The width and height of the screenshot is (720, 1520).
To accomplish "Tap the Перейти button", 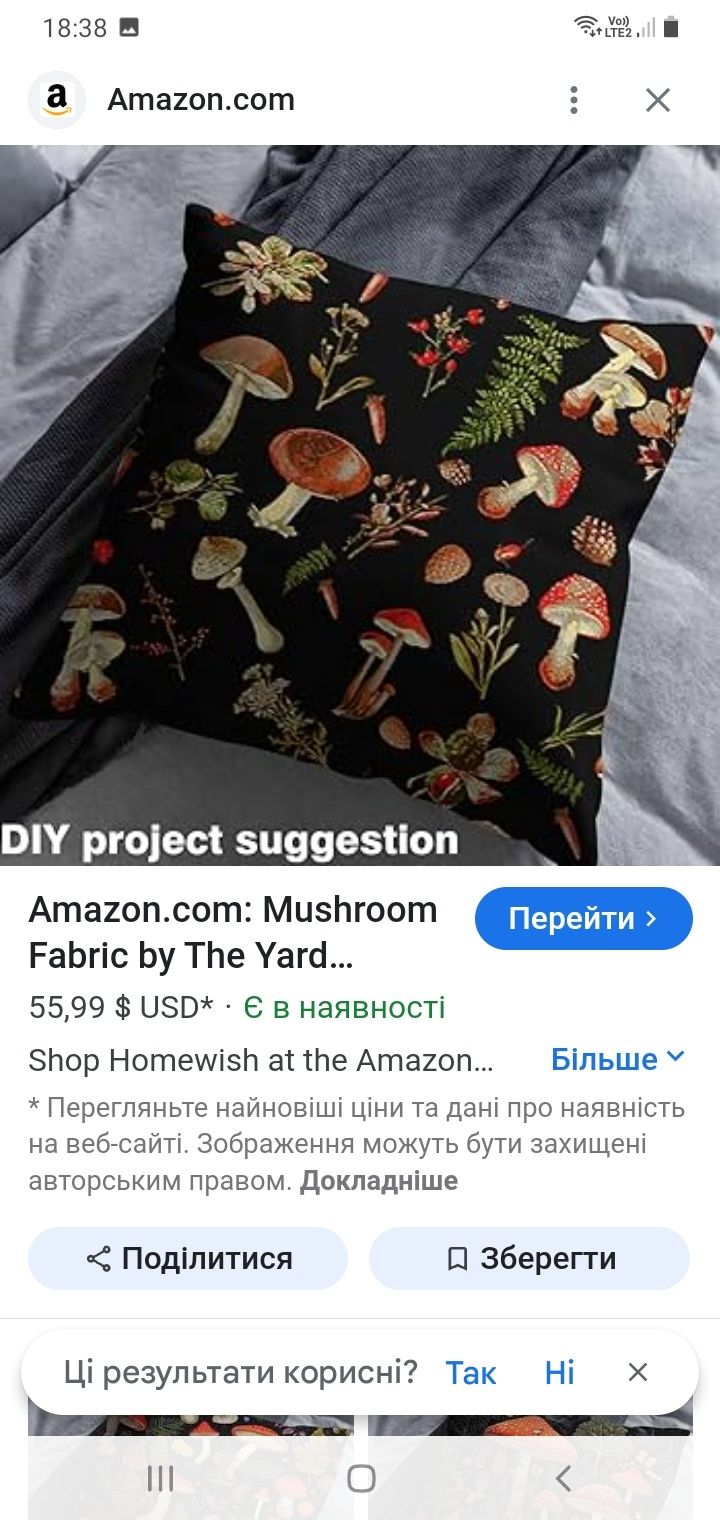I will point(583,918).
